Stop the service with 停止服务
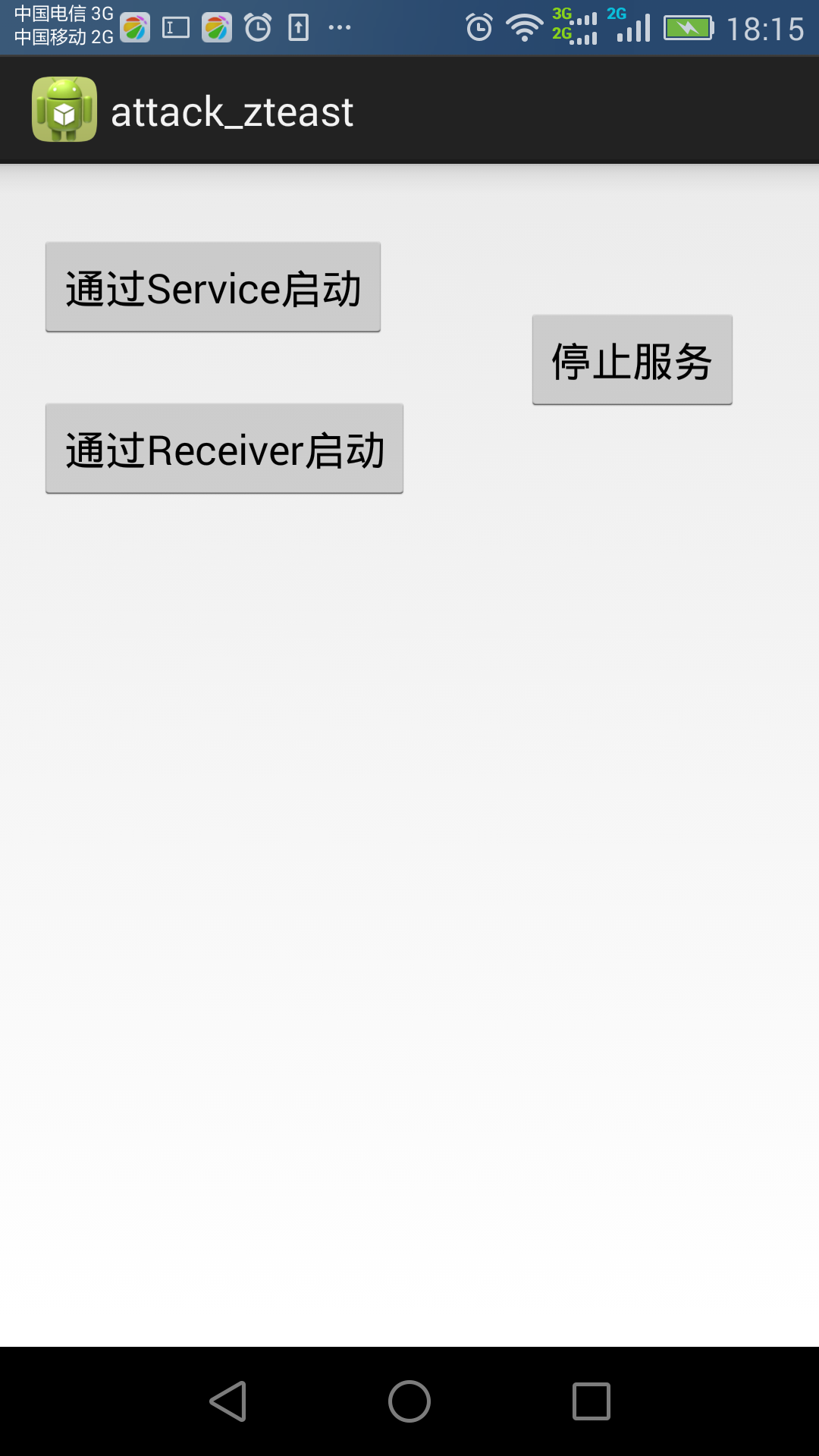The image size is (819, 1456). pyautogui.click(x=632, y=360)
